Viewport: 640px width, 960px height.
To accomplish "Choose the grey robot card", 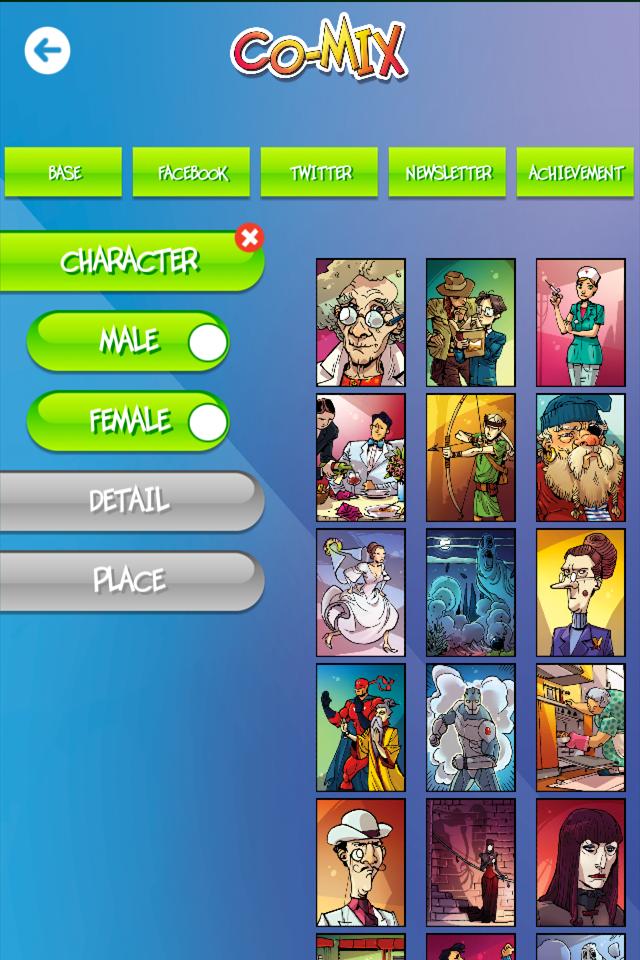I will (471, 727).
